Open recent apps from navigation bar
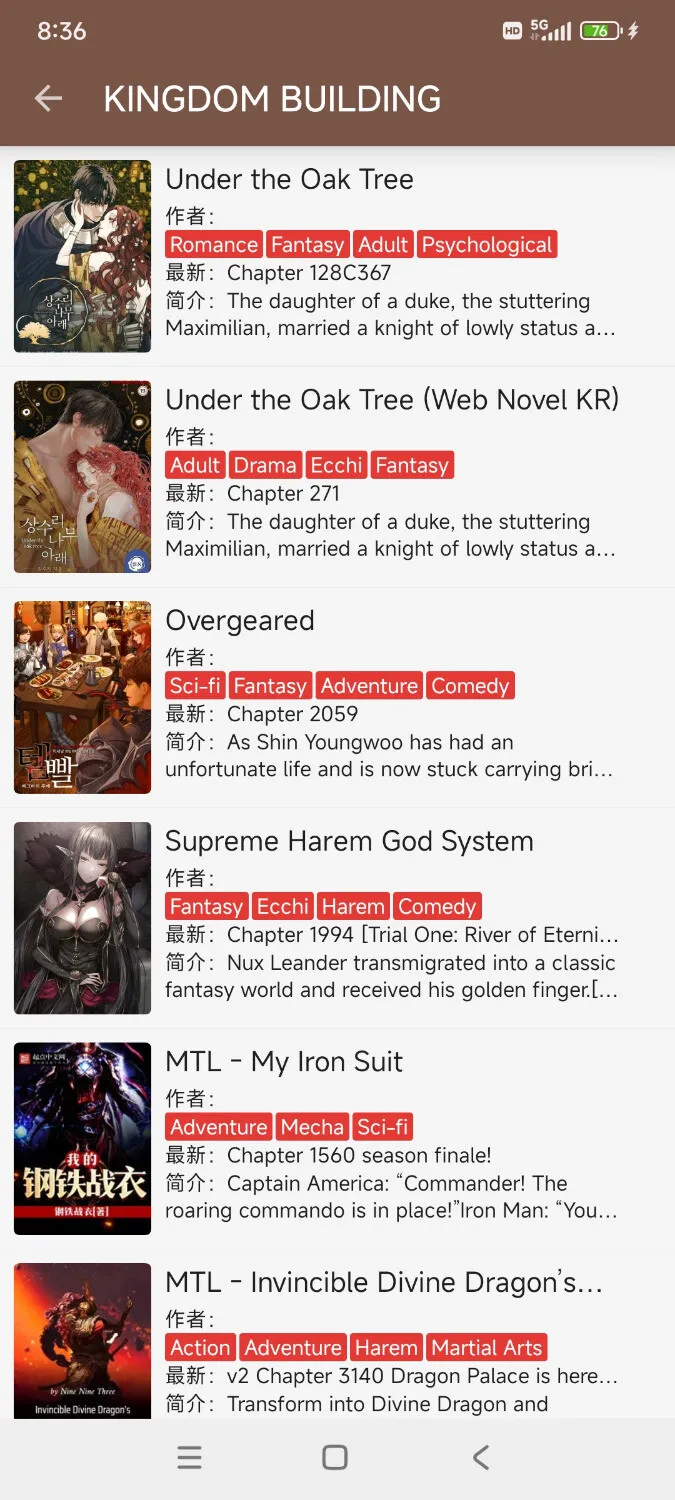 [x=190, y=1457]
